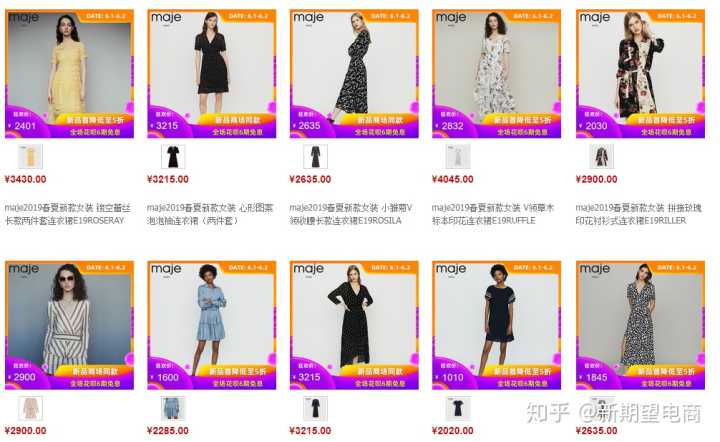
Task: Select the yellow color swatch under E19ROSERAY
Action: [31, 157]
